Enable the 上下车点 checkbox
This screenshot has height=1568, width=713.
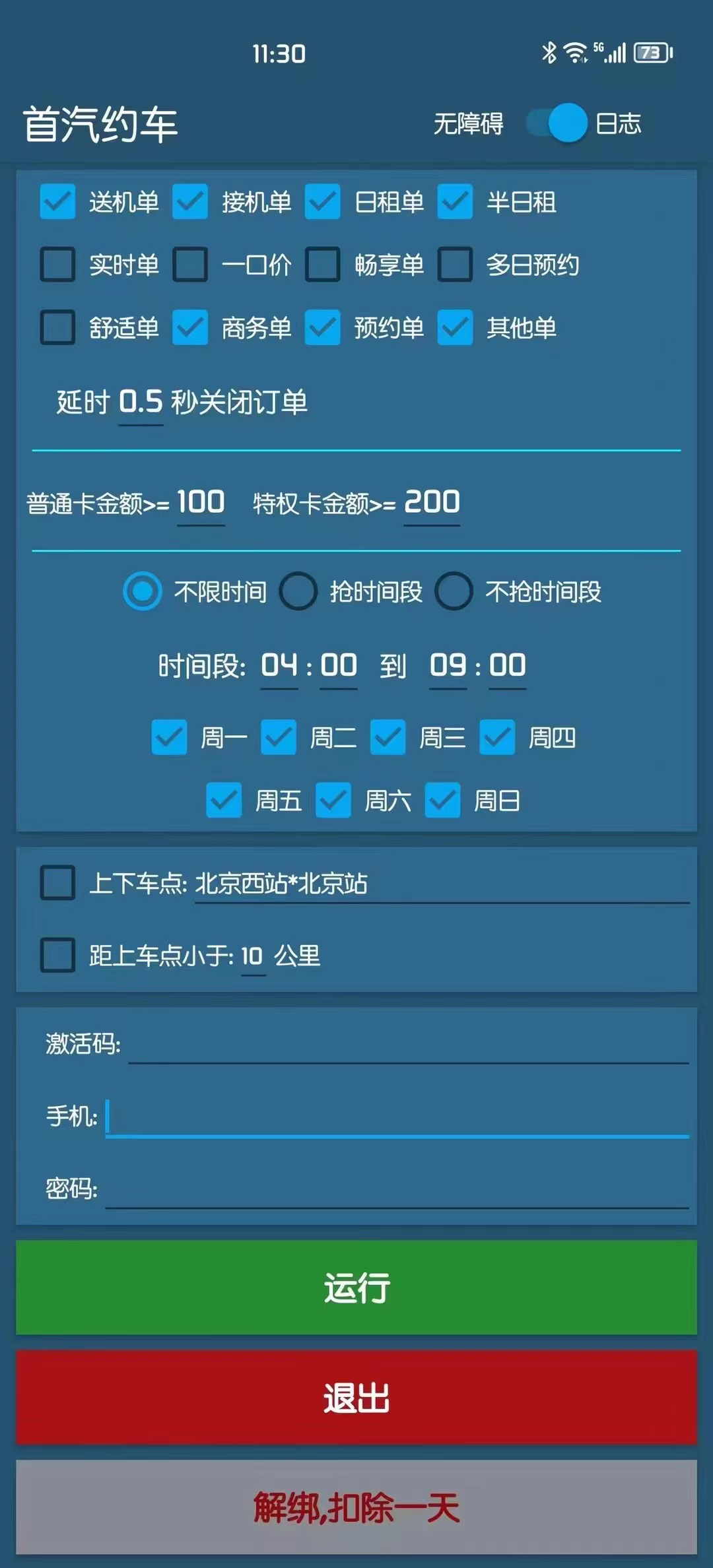point(57,883)
